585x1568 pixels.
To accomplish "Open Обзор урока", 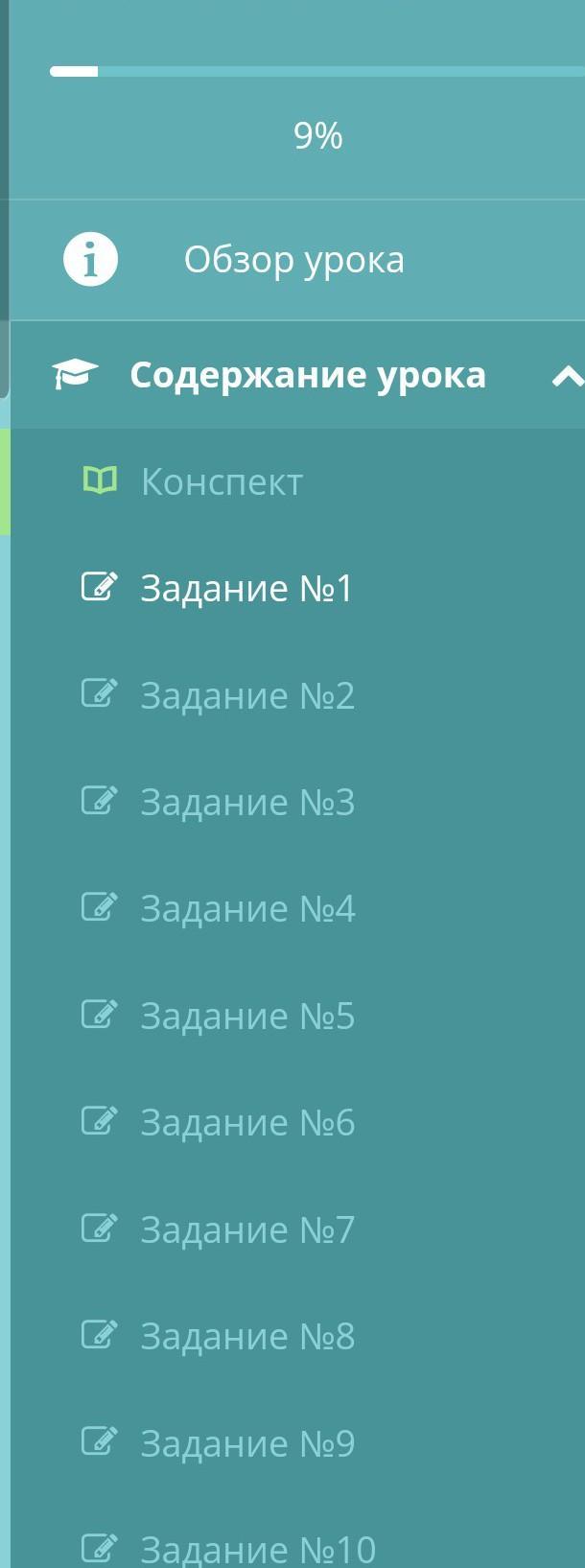I will coord(293,260).
